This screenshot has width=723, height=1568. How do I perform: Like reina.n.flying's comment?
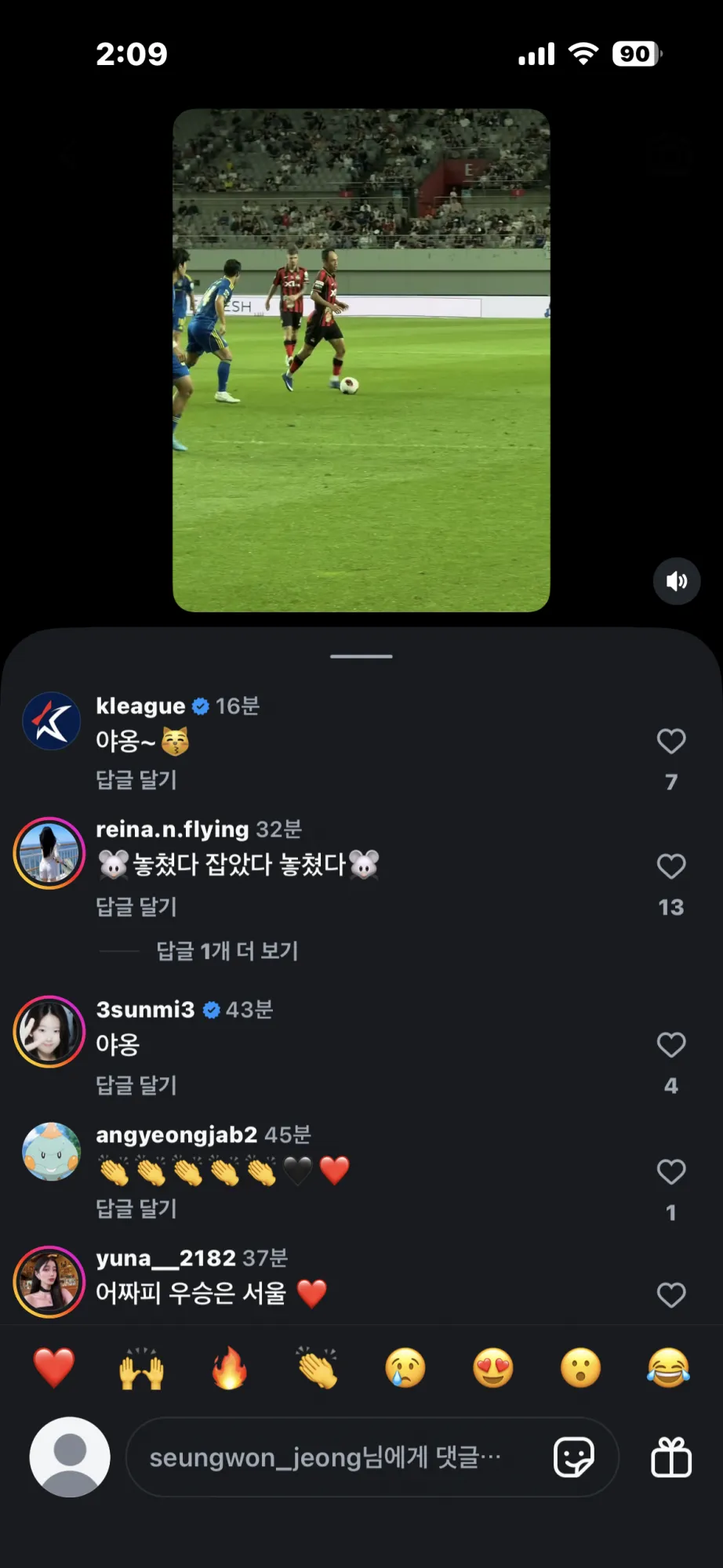[x=671, y=866]
